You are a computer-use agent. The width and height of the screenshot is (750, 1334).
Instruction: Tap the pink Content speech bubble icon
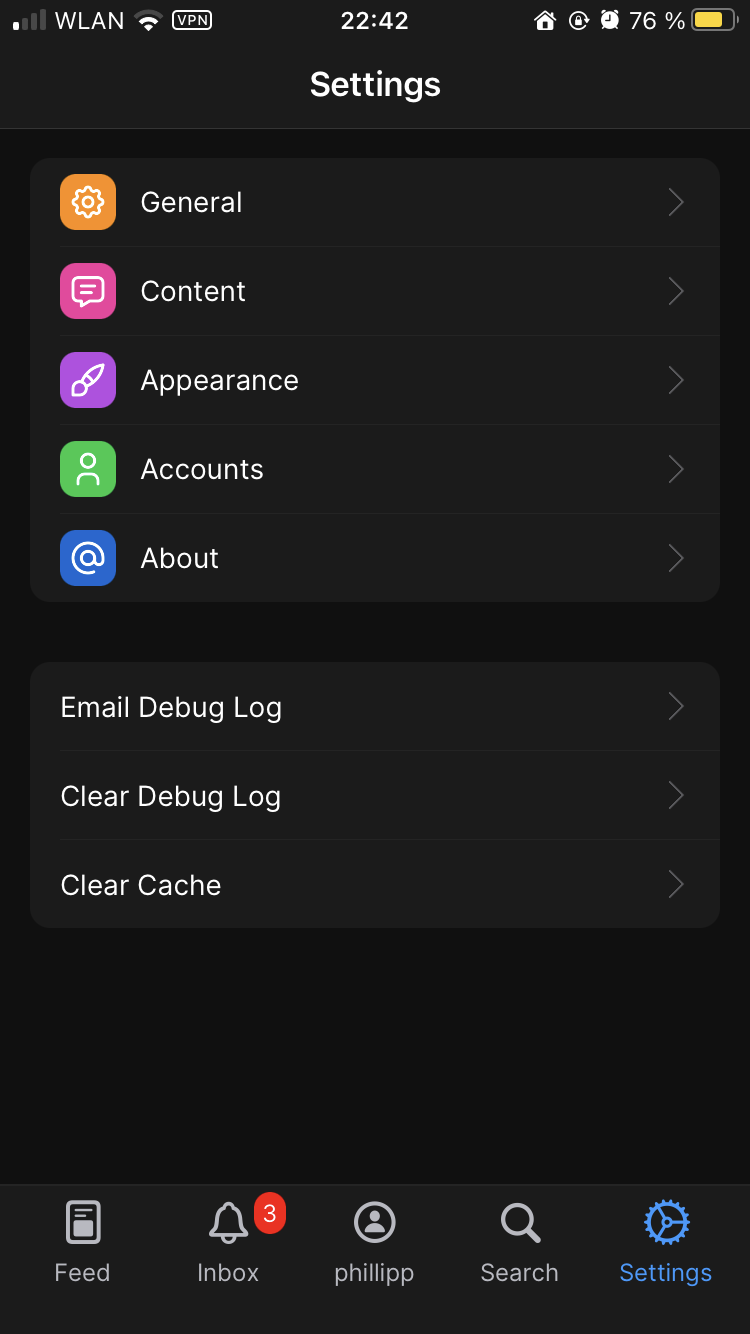(x=87, y=291)
